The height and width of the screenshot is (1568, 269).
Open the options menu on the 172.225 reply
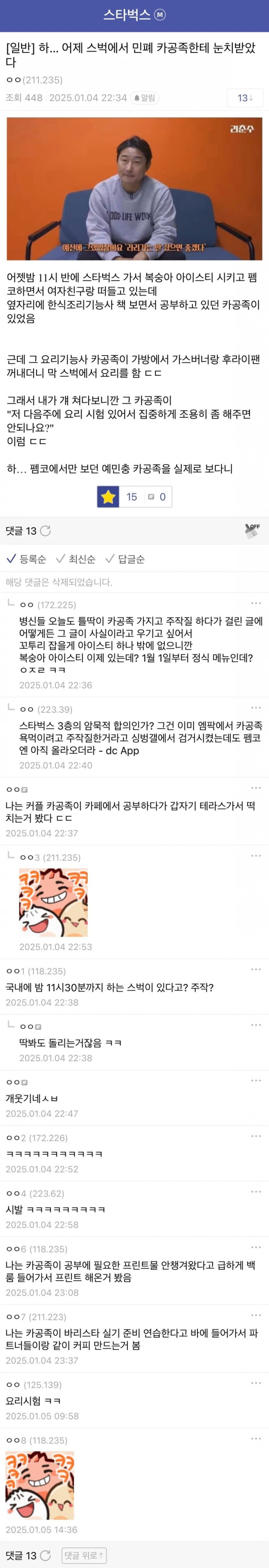(255, 603)
